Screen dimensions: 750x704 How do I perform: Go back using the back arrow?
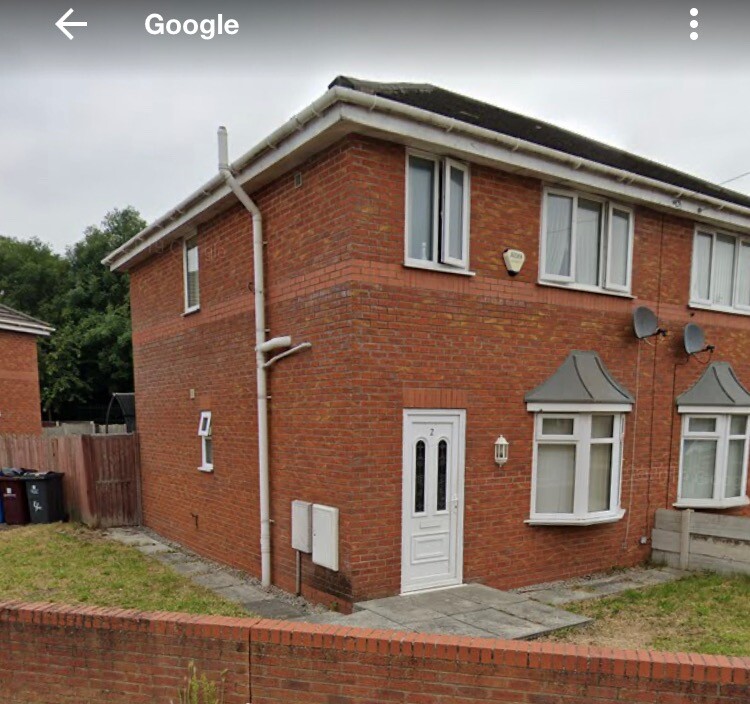(71, 24)
